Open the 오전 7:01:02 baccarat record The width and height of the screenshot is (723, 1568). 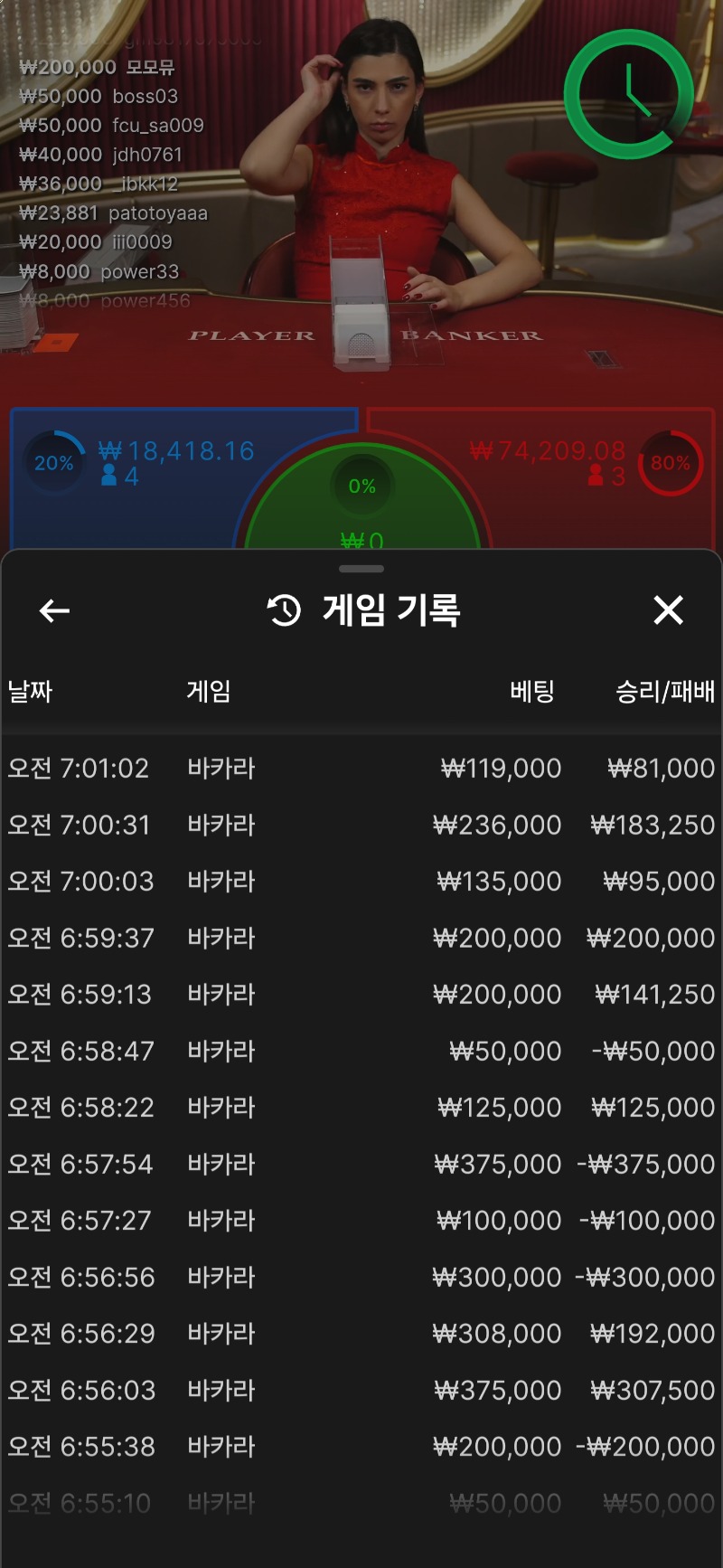coord(361,769)
